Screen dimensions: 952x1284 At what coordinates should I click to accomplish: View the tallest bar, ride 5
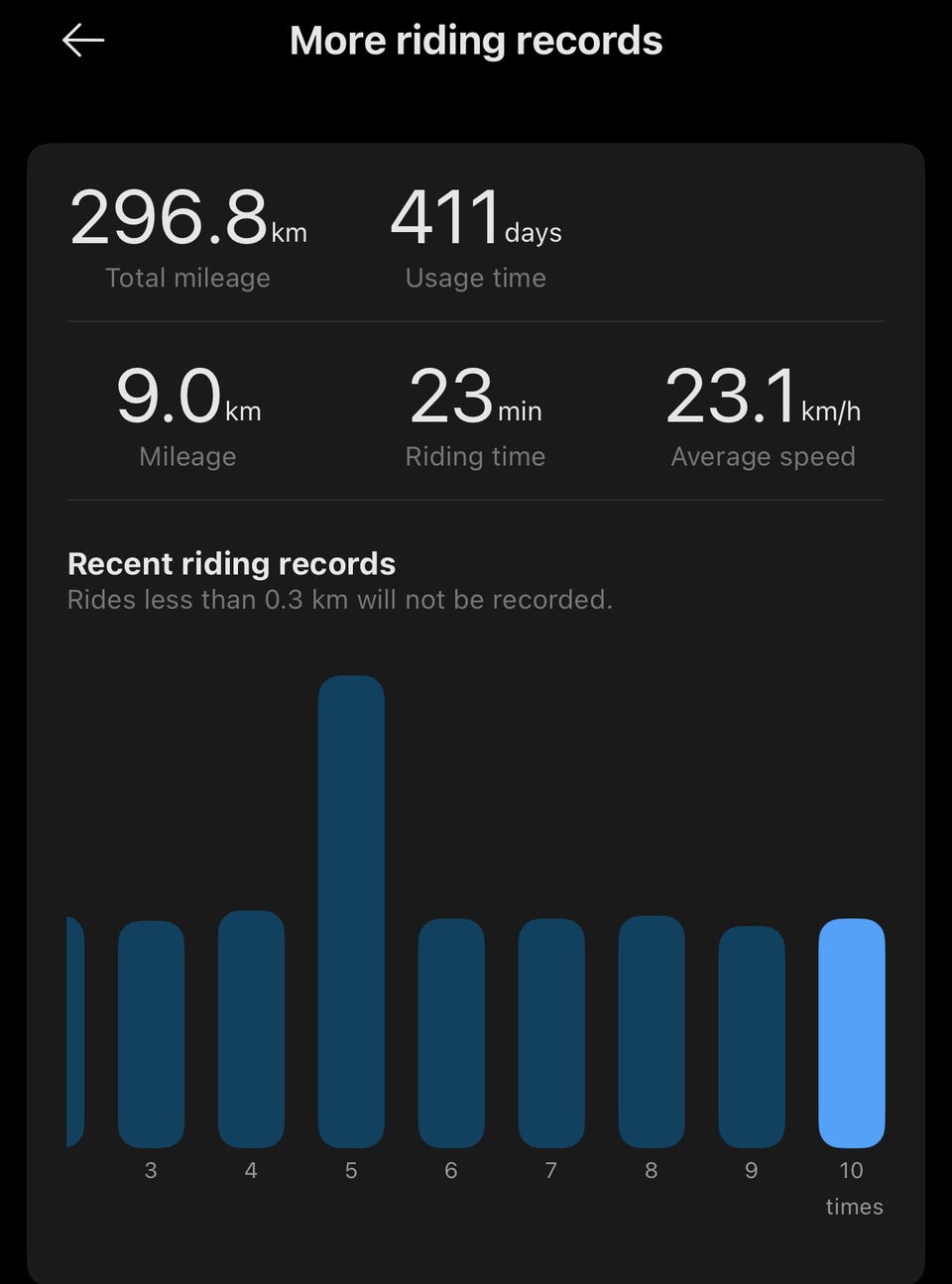[351, 911]
